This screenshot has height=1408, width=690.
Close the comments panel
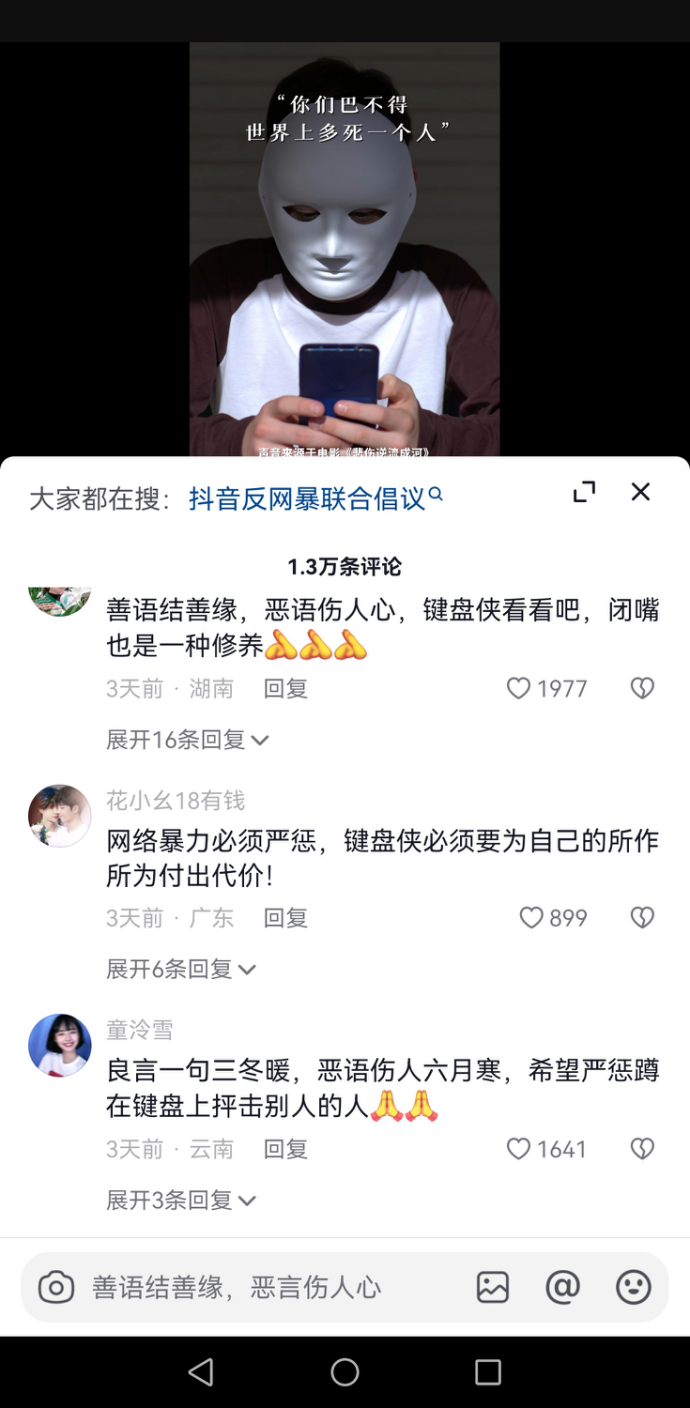point(641,492)
